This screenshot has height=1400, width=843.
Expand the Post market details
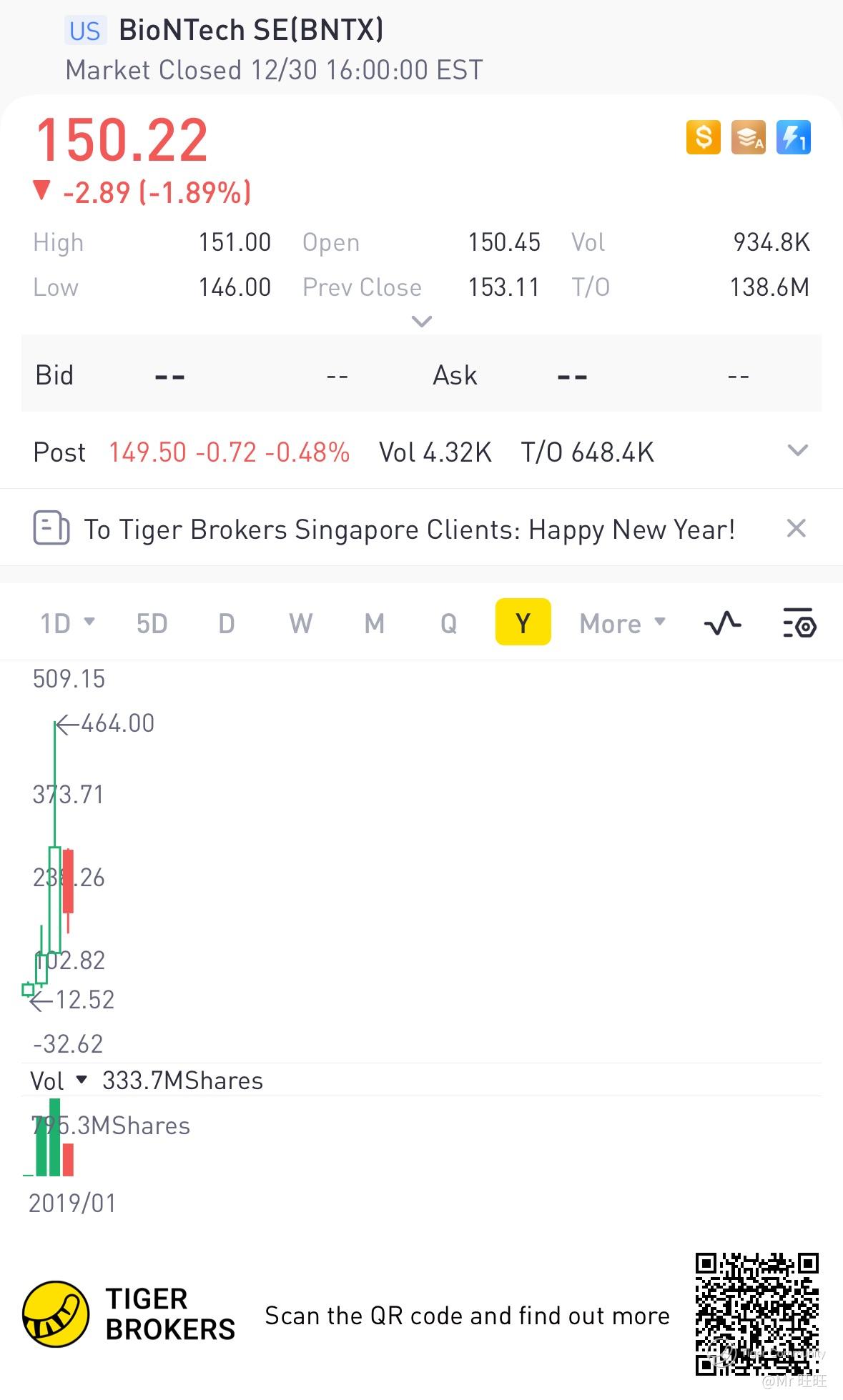pos(797,451)
